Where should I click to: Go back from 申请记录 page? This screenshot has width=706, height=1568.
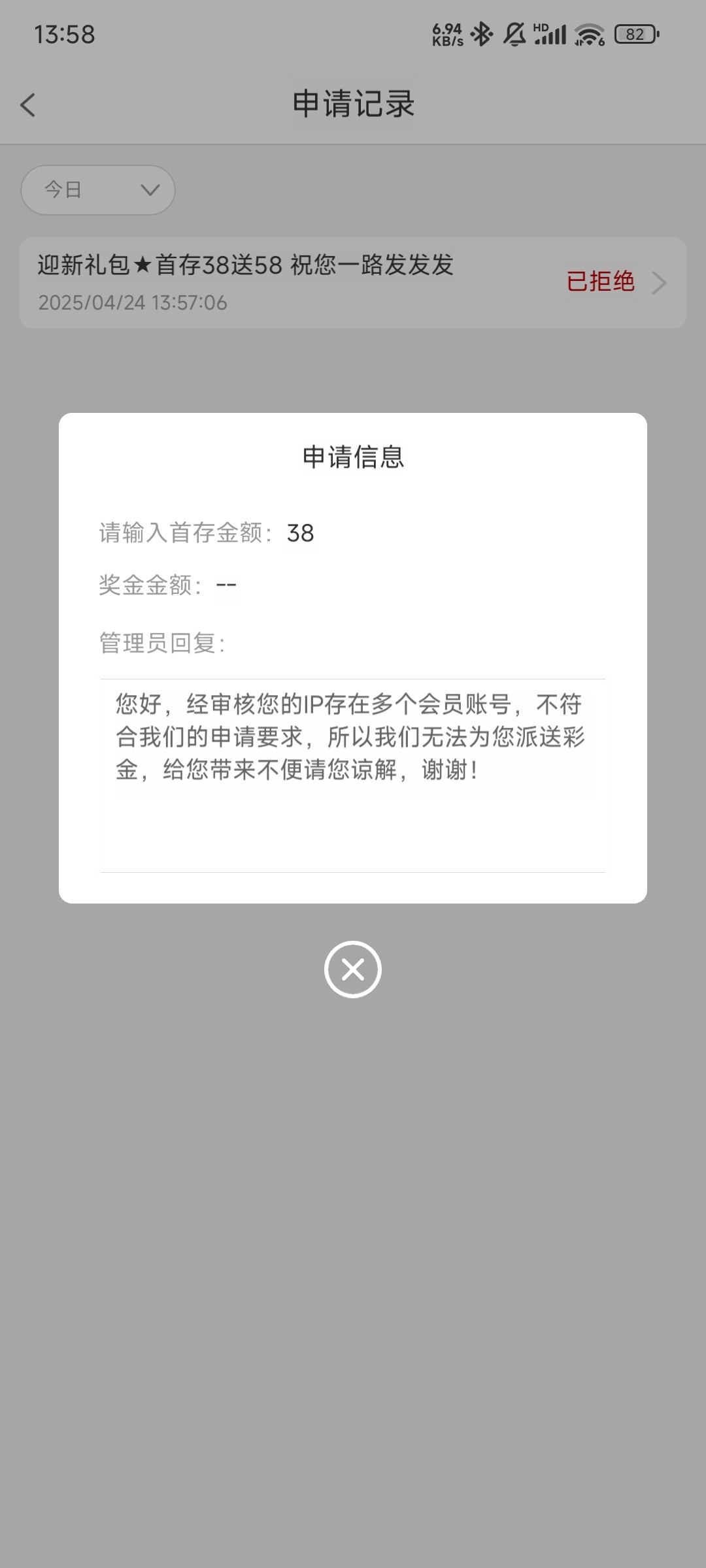coord(28,105)
